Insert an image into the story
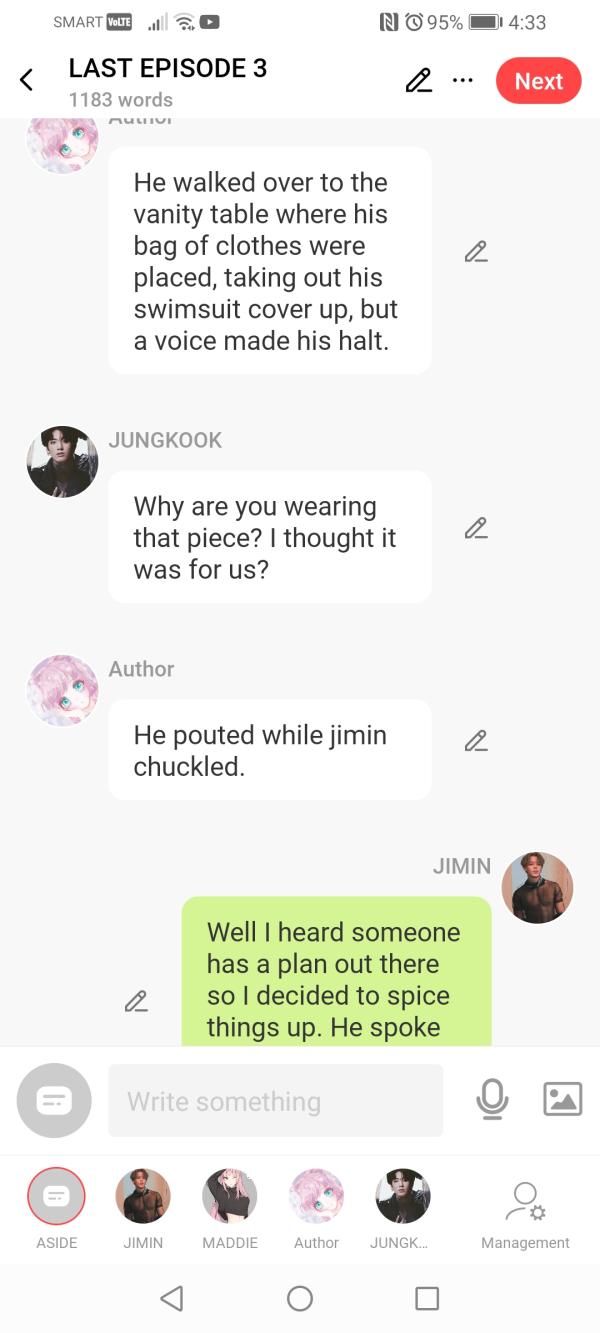This screenshot has height=1333, width=600. pyautogui.click(x=562, y=1100)
